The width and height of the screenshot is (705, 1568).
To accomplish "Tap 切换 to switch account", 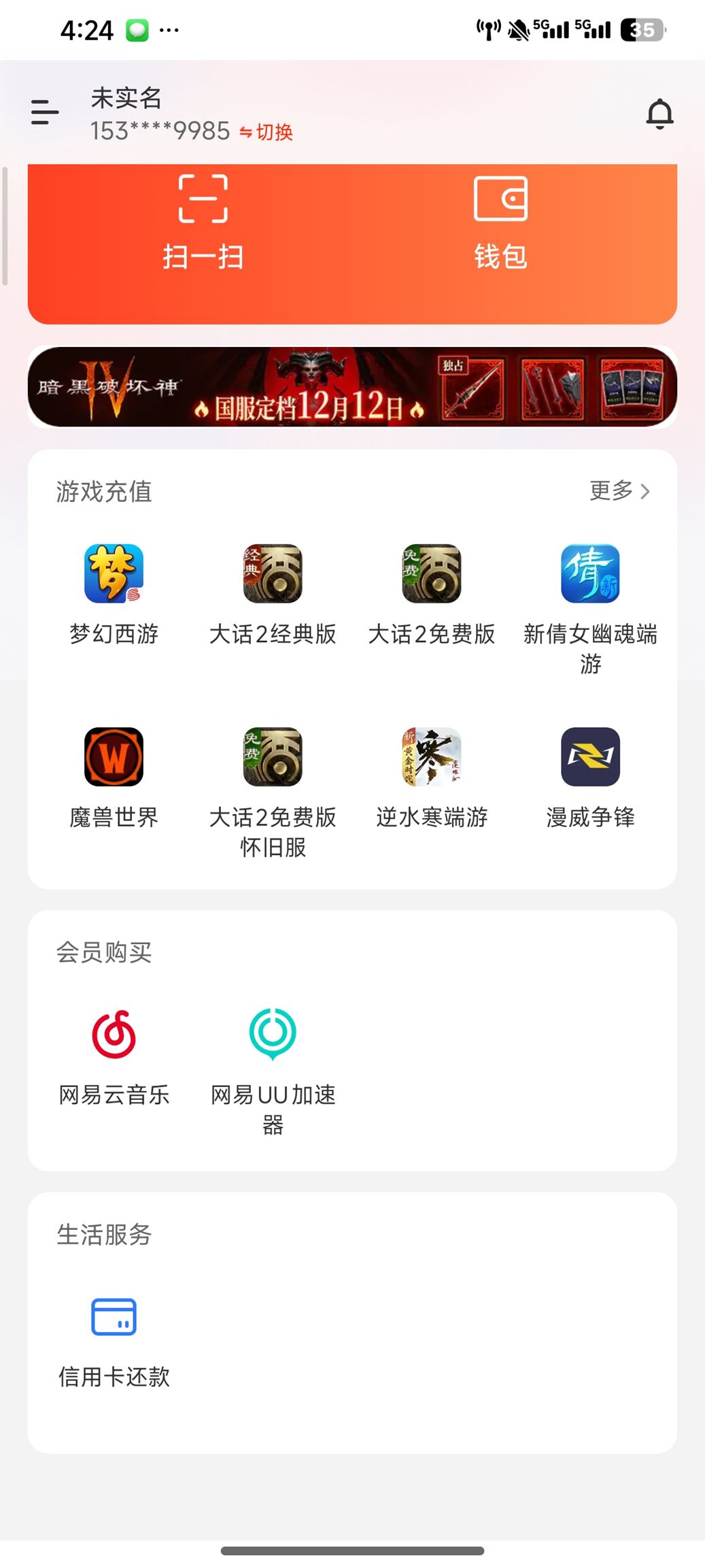I will 266,132.
